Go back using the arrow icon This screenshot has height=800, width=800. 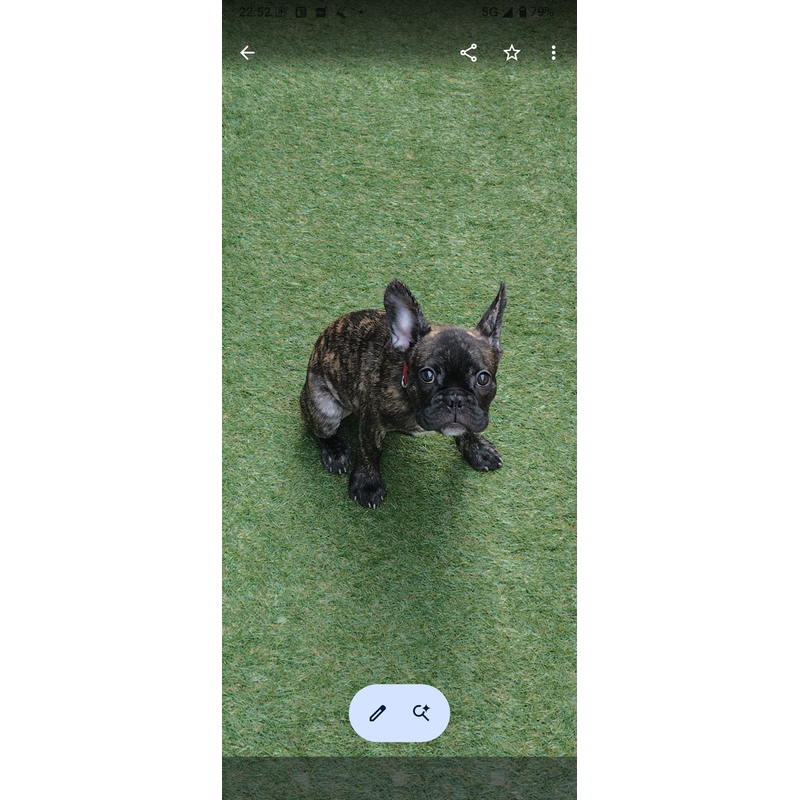tap(247, 53)
